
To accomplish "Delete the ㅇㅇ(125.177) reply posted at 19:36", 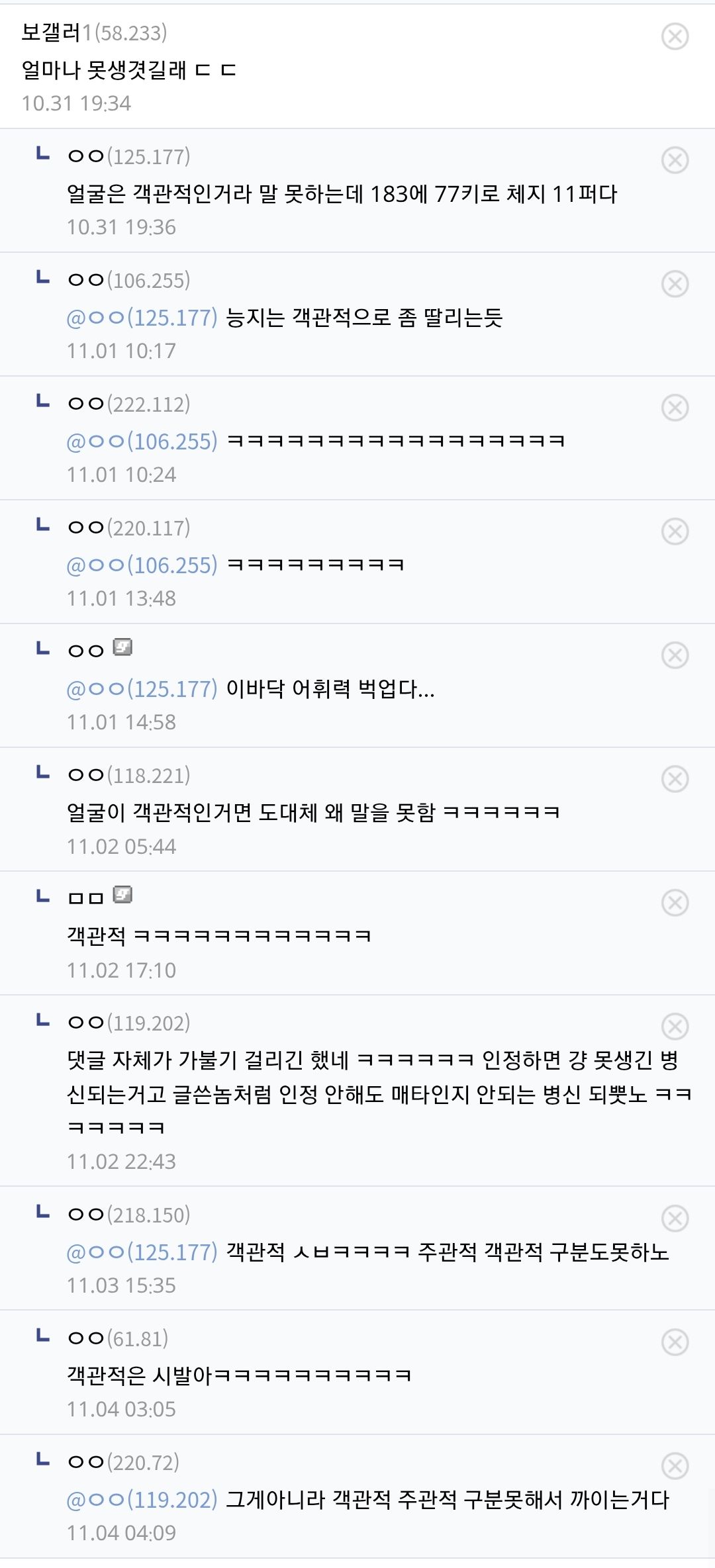I will pyautogui.click(x=675, y=160).
